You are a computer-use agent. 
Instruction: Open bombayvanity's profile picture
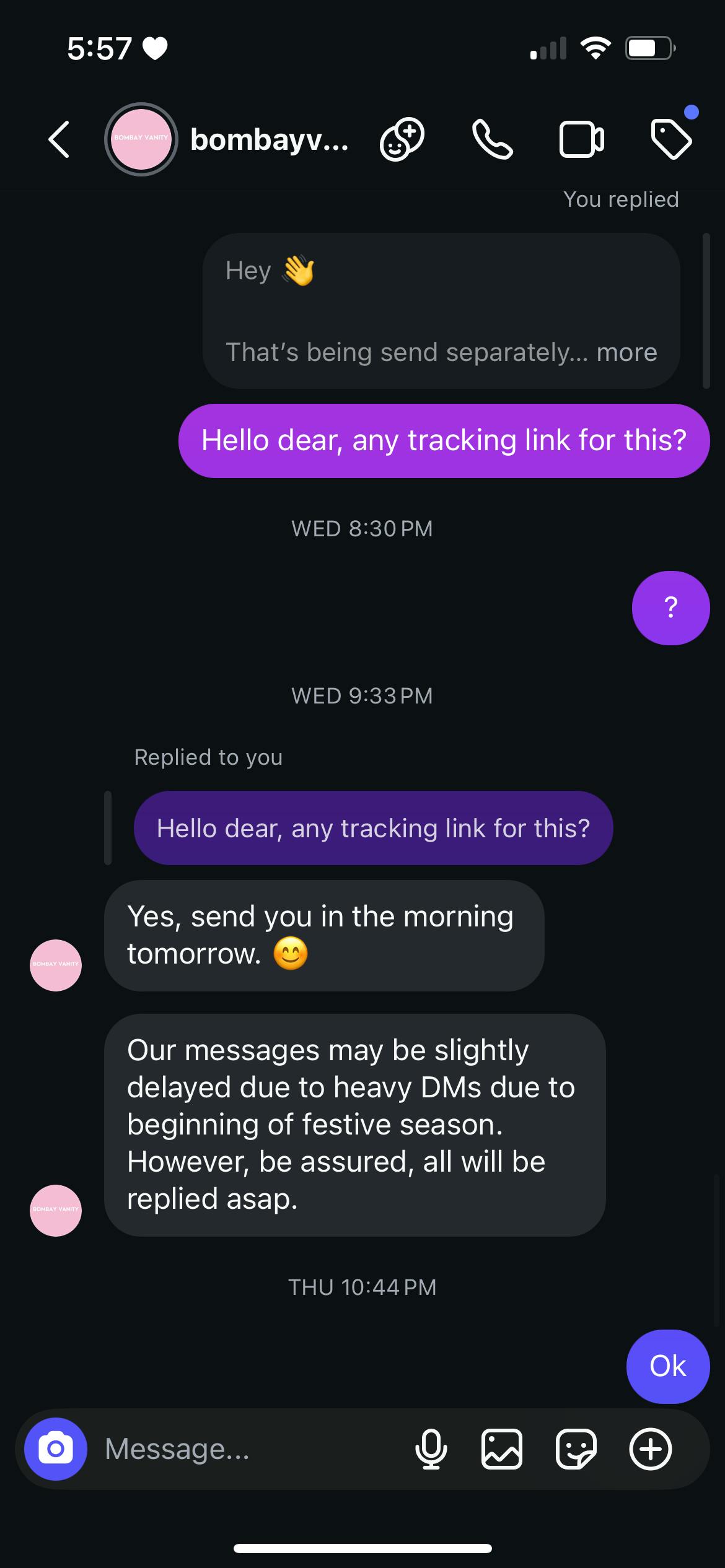(141, 139)
